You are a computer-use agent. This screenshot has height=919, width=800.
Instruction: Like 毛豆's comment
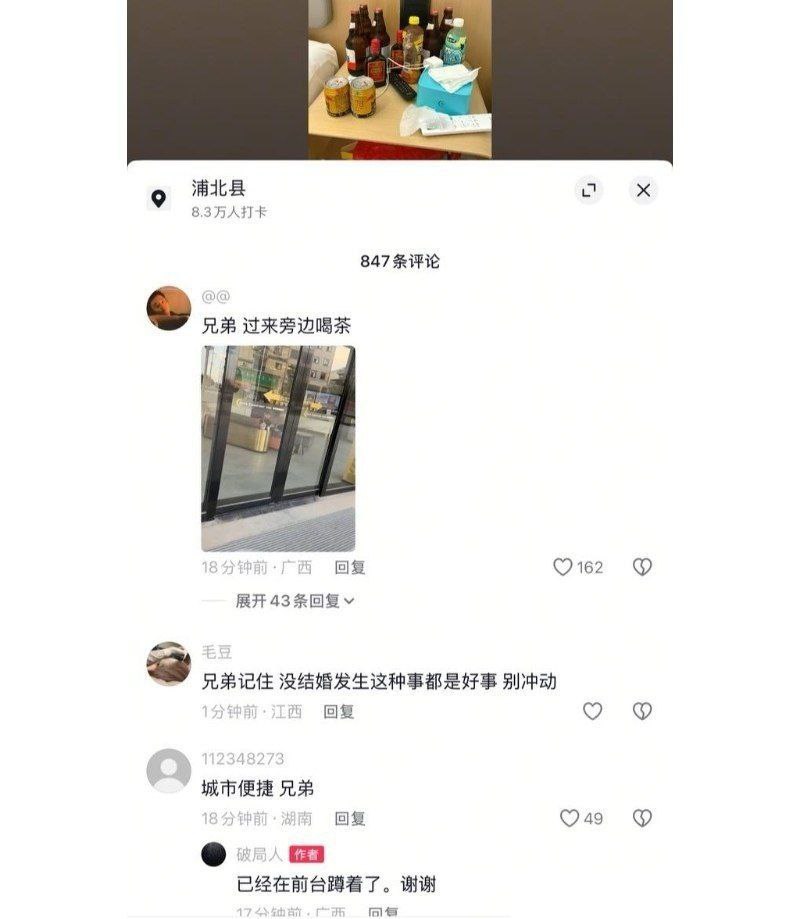[x=593, y=711]
